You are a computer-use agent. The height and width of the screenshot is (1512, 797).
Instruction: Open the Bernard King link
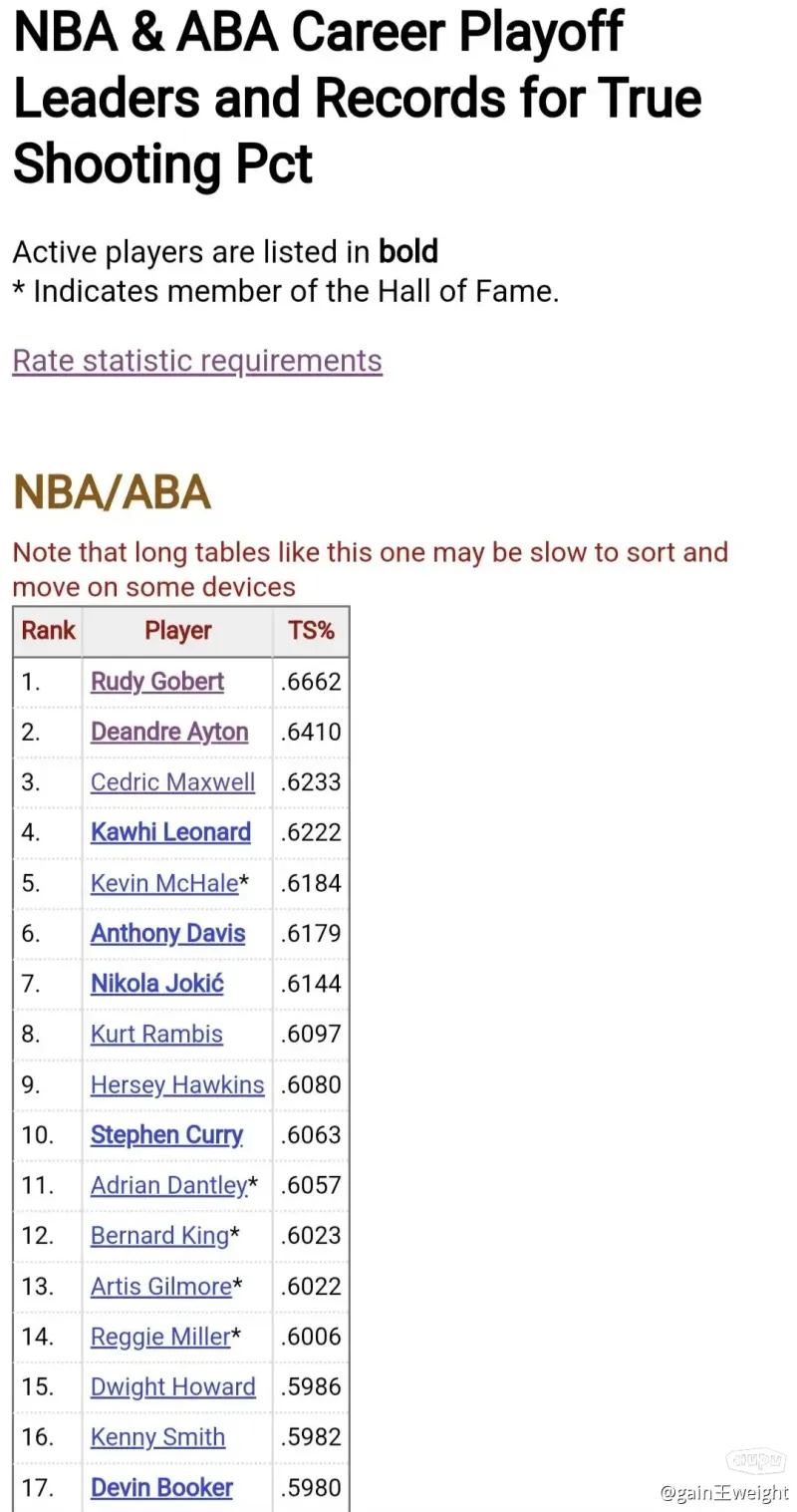coord(159,1236)
